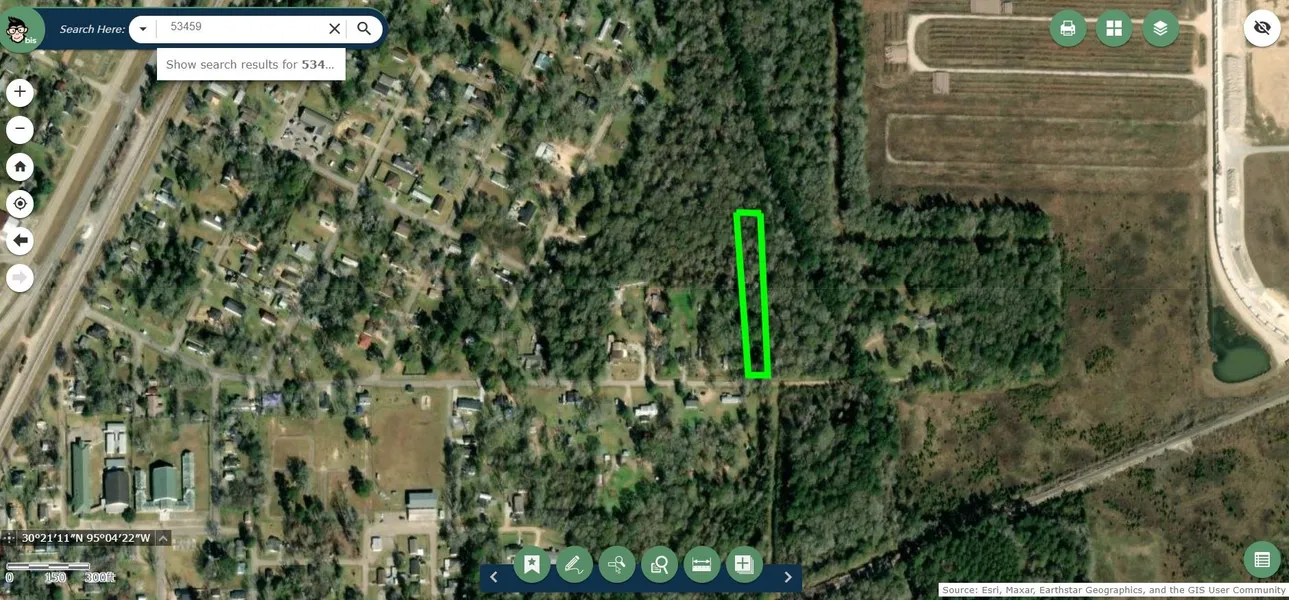Open the draw pencil tool
This screenshot has height=600, width=1289.
(574, 565)
